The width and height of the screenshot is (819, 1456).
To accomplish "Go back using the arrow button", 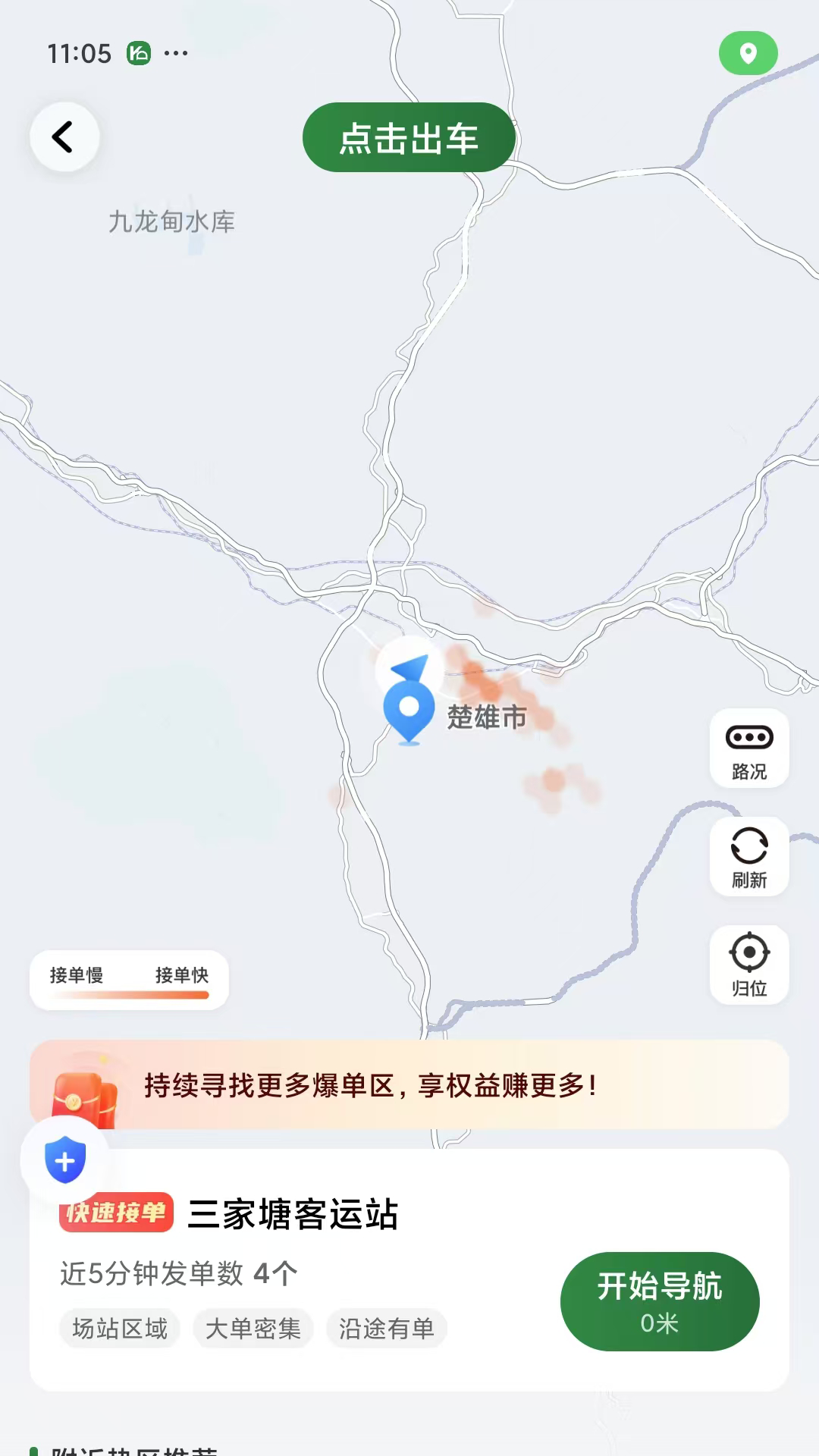I will 64,137.
